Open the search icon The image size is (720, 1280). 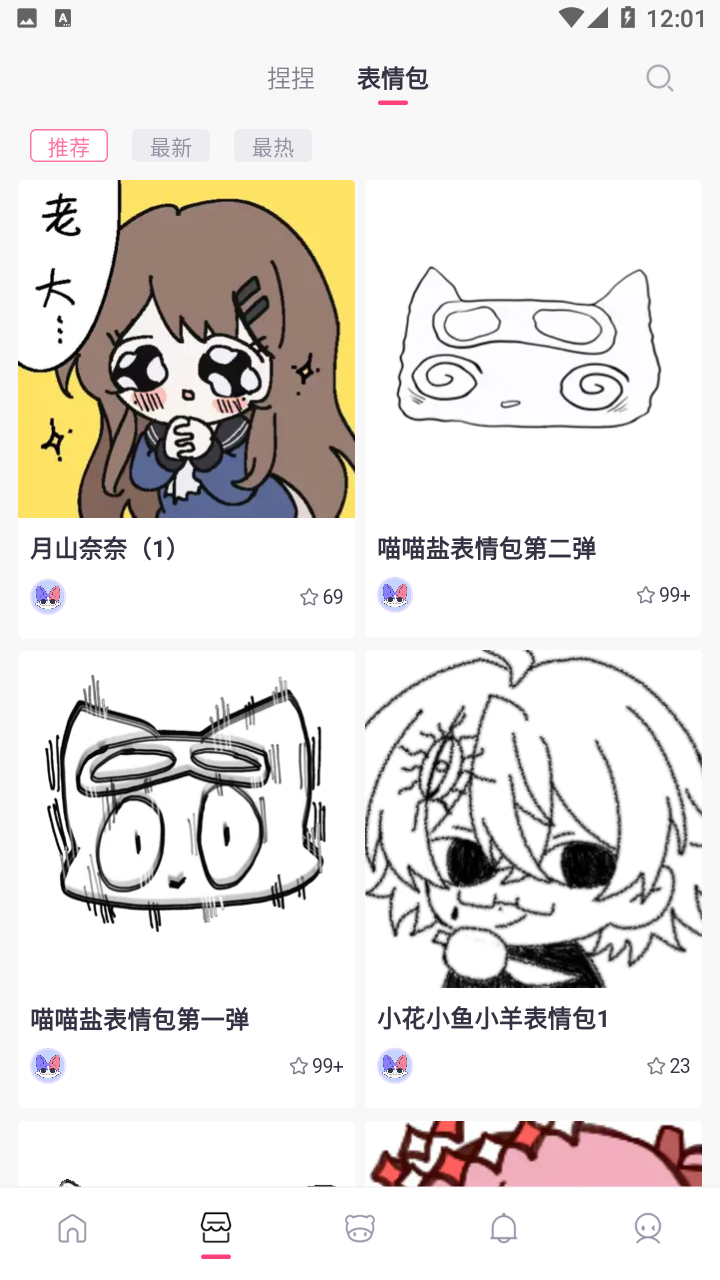659,78
